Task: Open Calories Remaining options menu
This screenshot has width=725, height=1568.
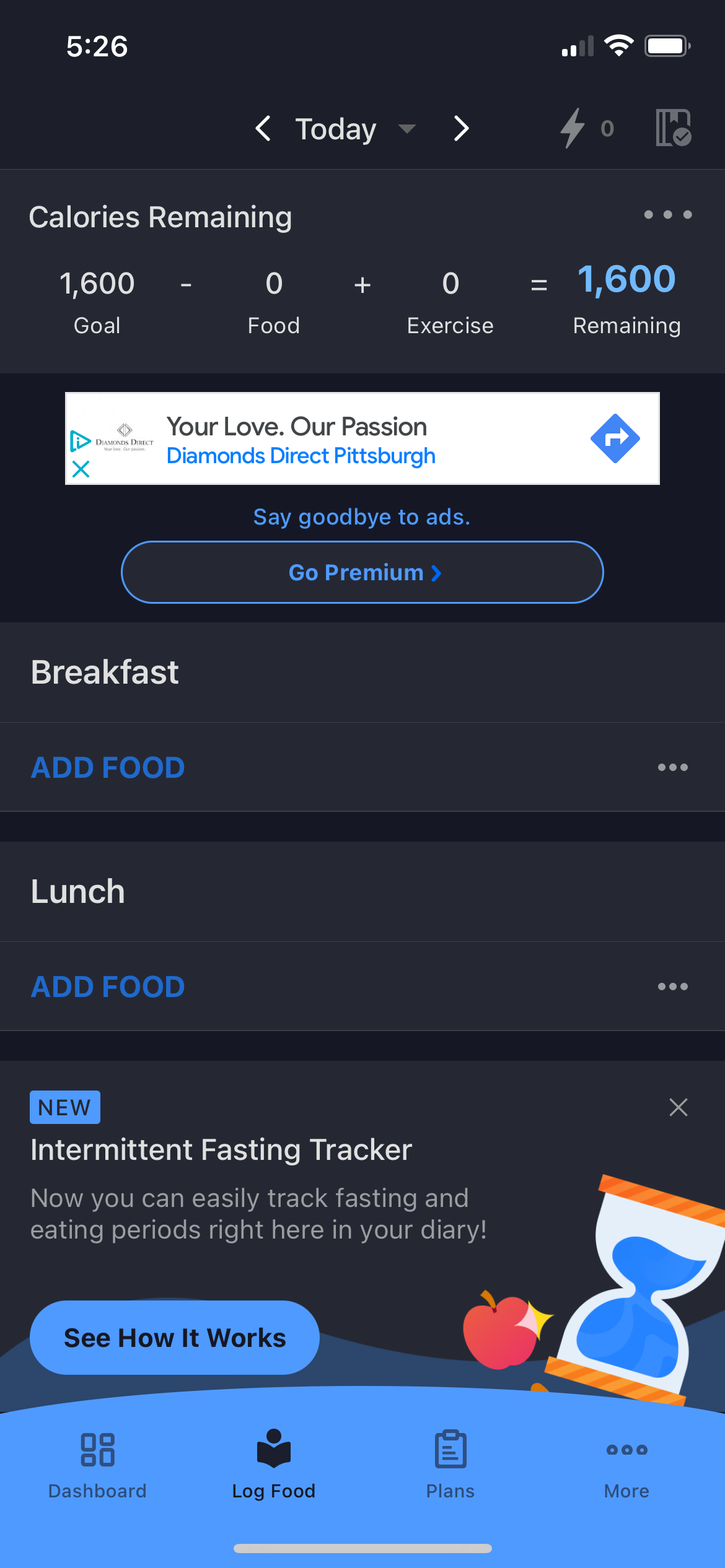Action: [668, 215]
